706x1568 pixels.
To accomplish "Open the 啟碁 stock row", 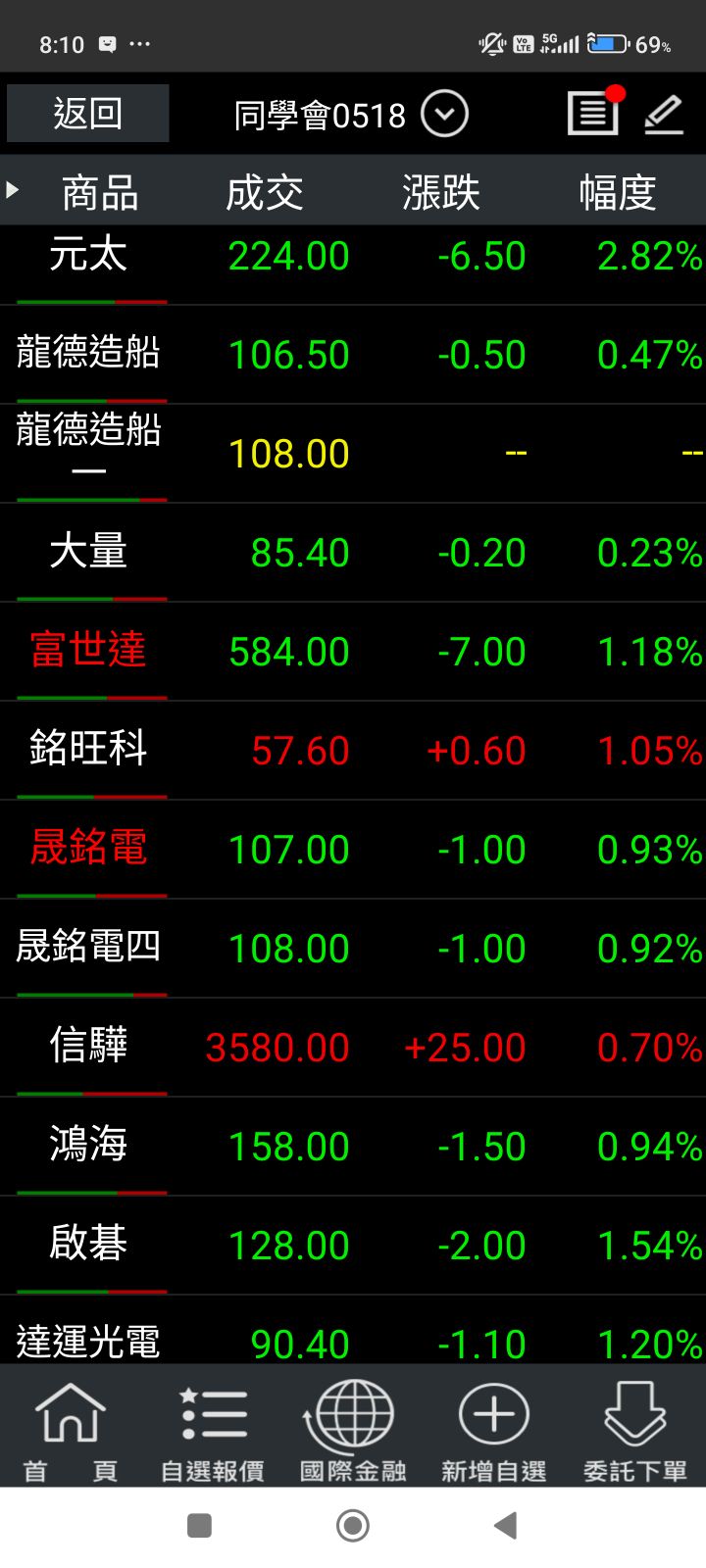I will coord(353,1245).
